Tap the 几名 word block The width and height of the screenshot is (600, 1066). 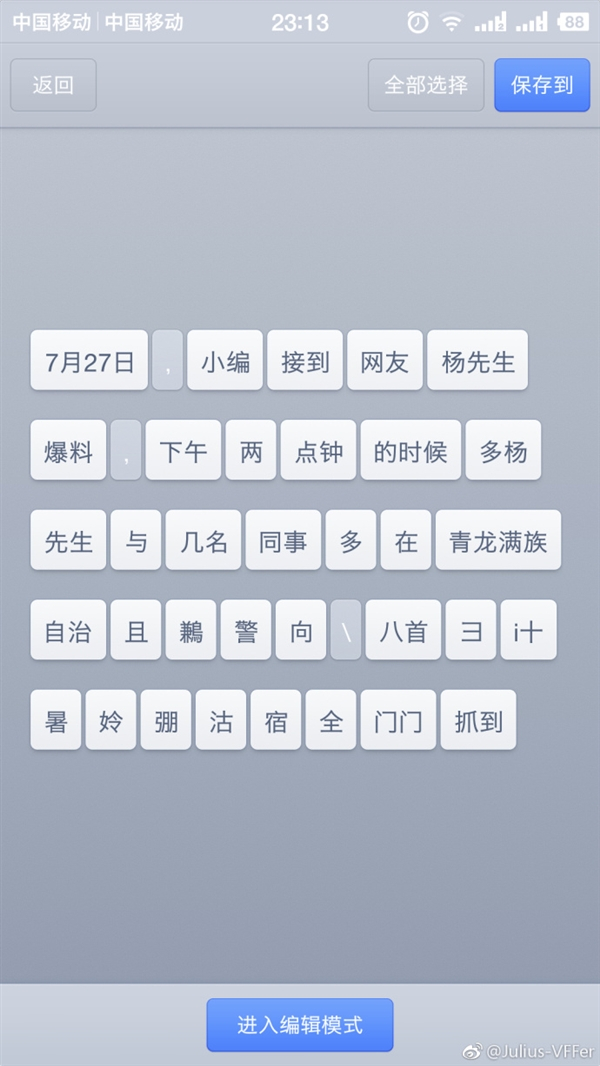pyautogui.click(x=203, y=540)
